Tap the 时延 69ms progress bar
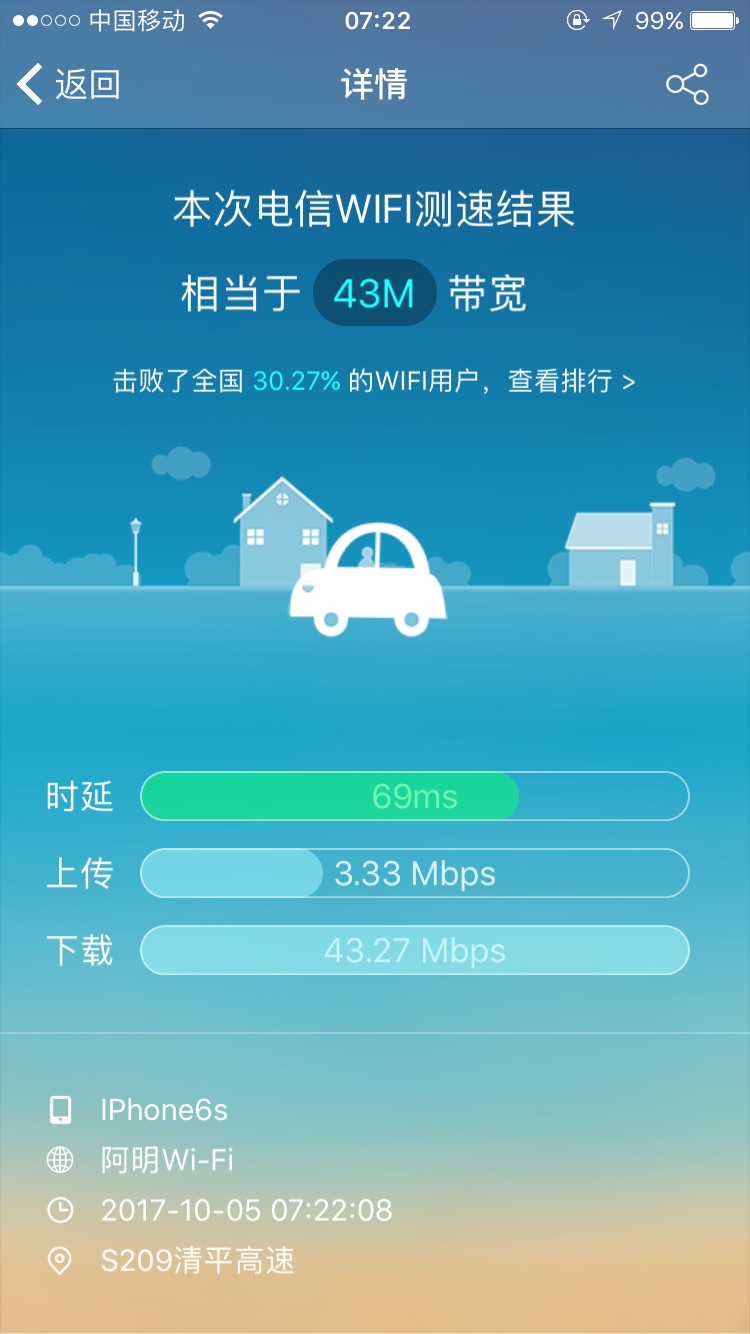Viewport: 750px width, 1334px height. point(414,795)
